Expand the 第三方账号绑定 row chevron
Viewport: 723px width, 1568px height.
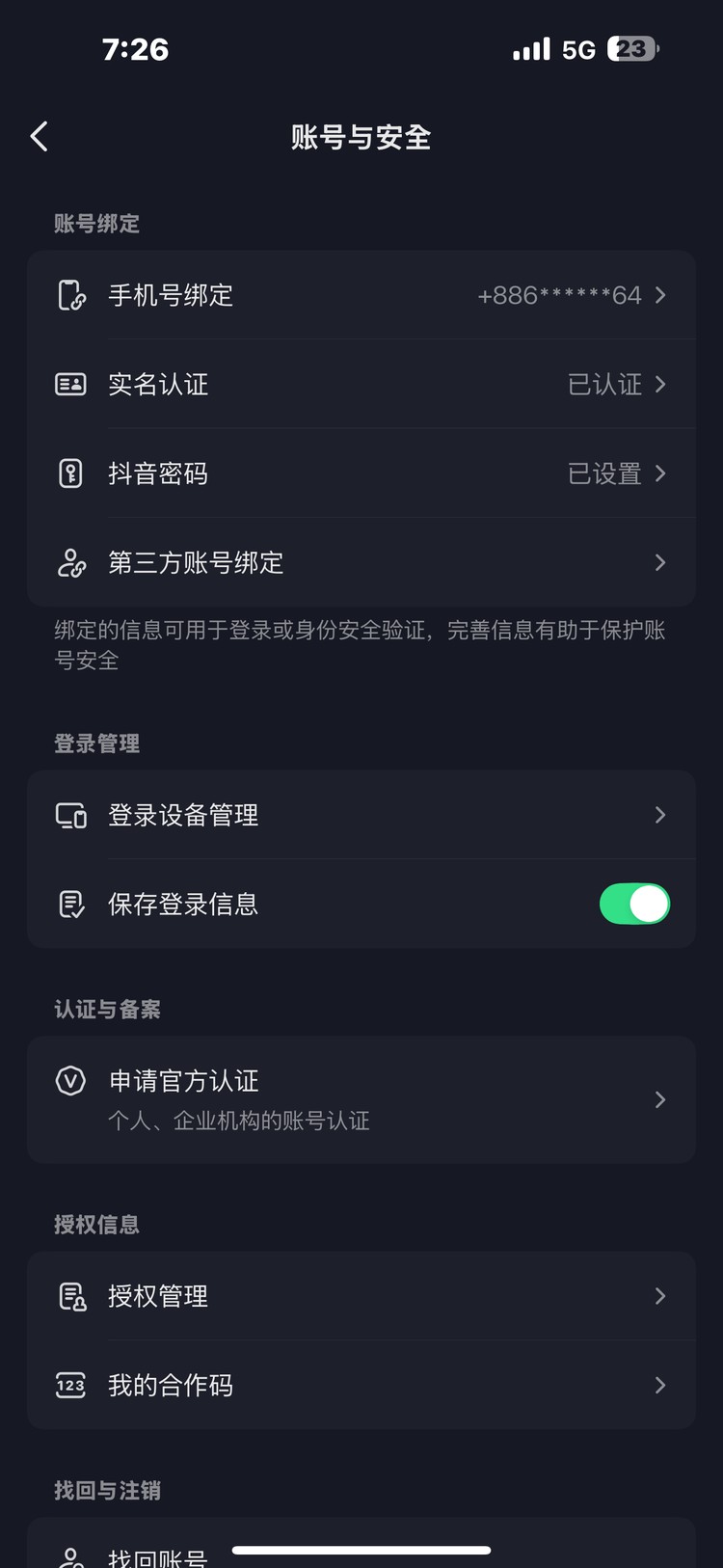(659, 562)
